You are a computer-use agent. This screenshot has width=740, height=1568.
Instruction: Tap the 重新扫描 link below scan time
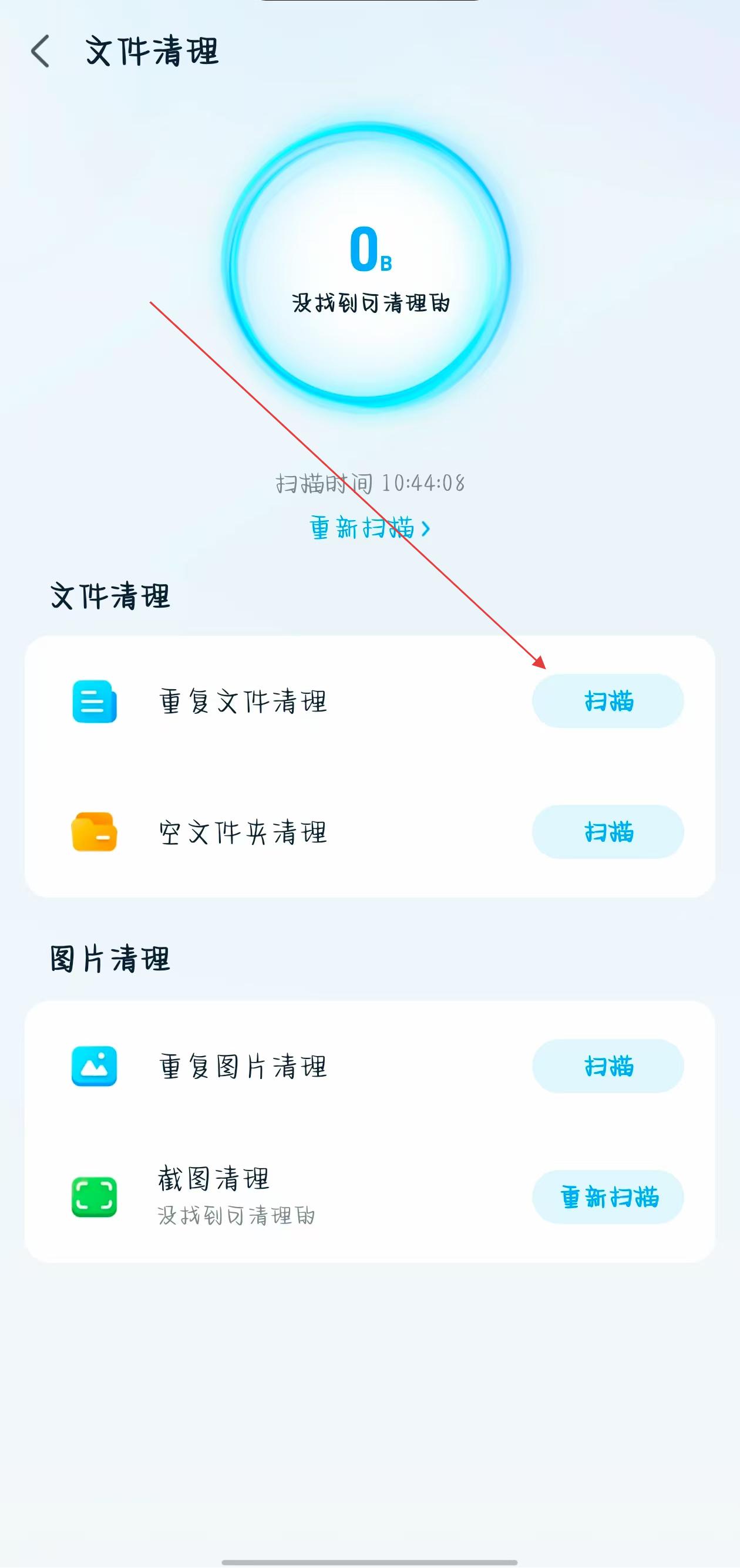369,528
